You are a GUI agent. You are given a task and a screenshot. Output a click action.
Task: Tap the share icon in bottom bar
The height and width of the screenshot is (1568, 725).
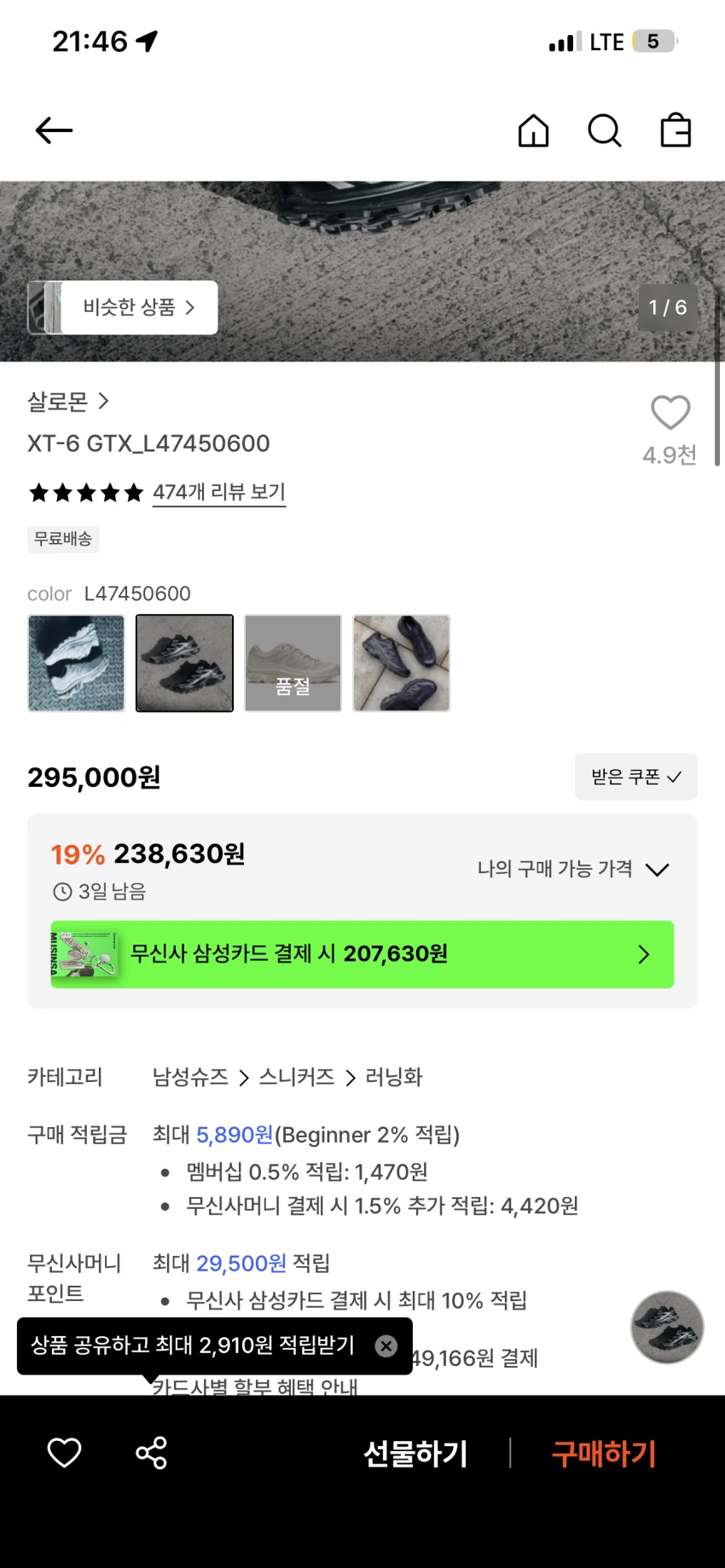coord(151,1453)
